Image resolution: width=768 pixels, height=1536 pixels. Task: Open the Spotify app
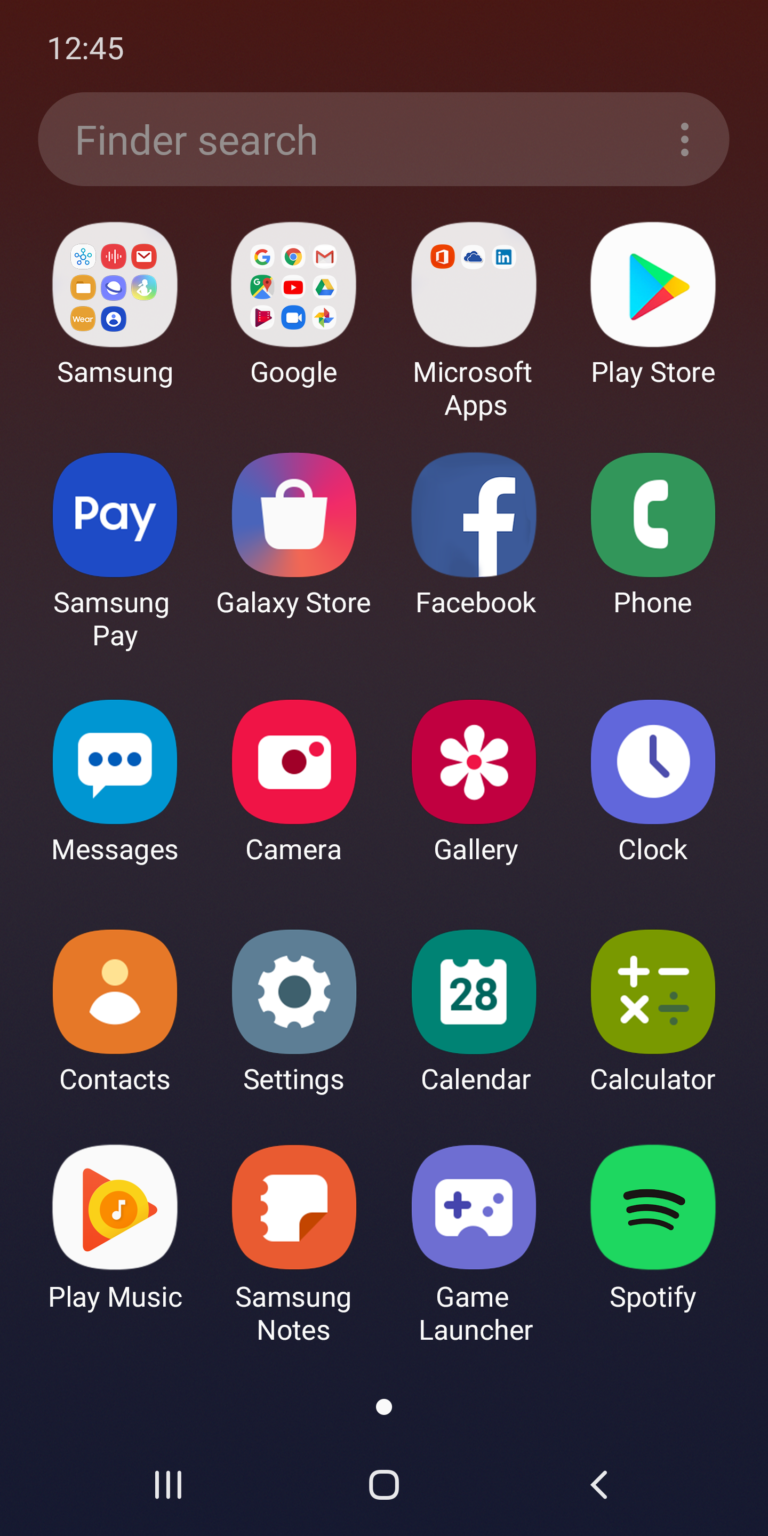653,1206
